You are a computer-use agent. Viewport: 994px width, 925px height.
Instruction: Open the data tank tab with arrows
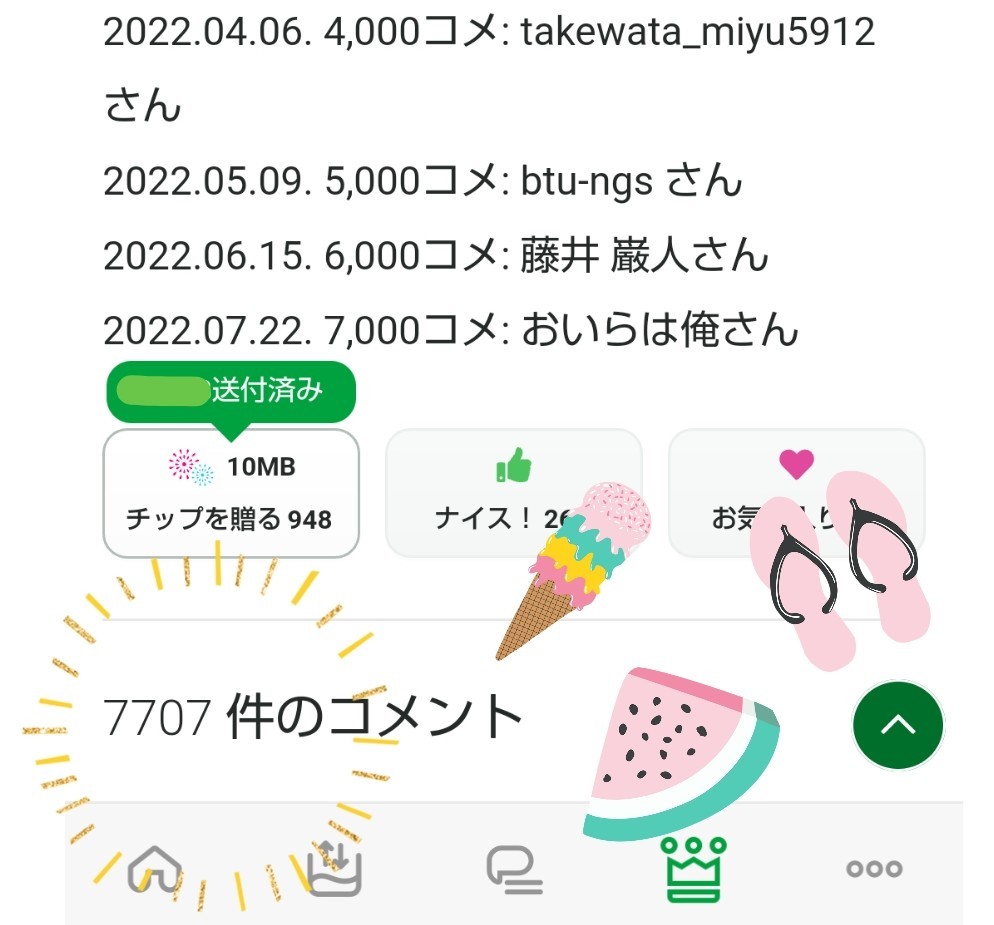[x=336, y=867]
